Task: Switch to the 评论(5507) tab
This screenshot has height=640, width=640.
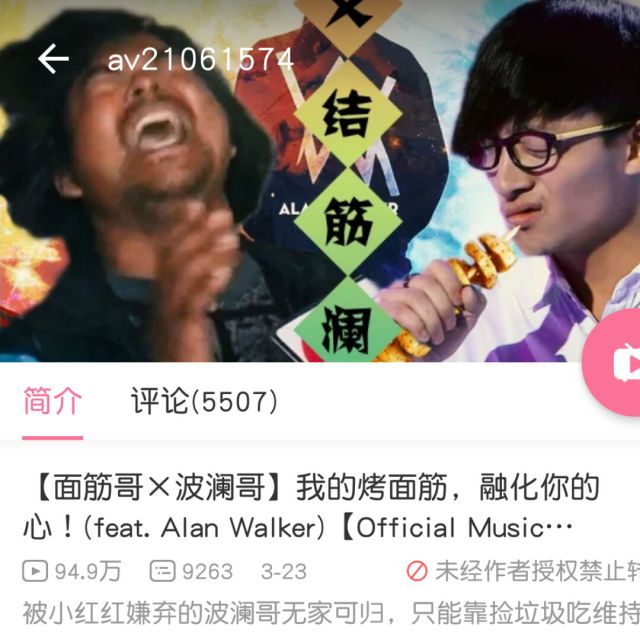Action: point(204,402)
